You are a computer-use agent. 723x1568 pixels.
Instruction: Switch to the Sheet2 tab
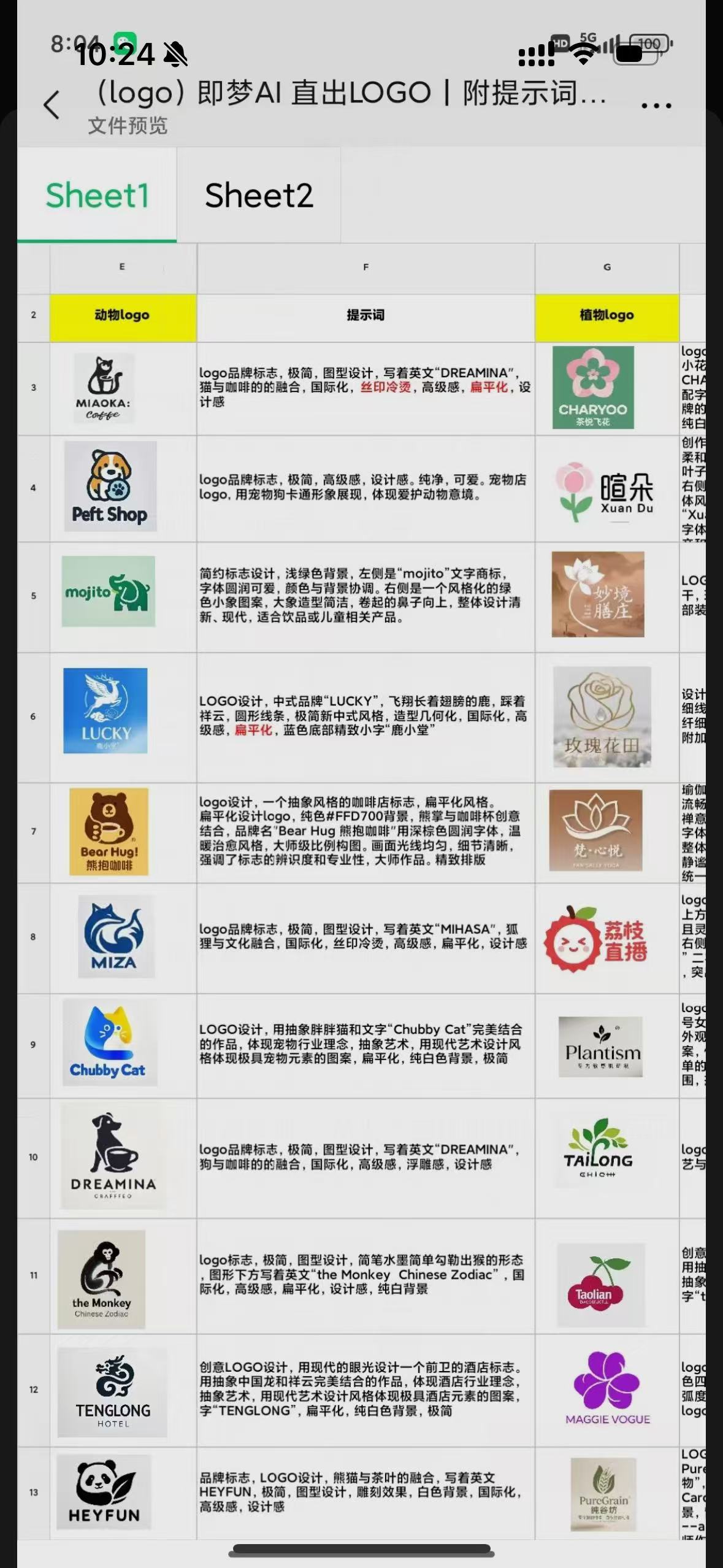click(x=259, y=196)
